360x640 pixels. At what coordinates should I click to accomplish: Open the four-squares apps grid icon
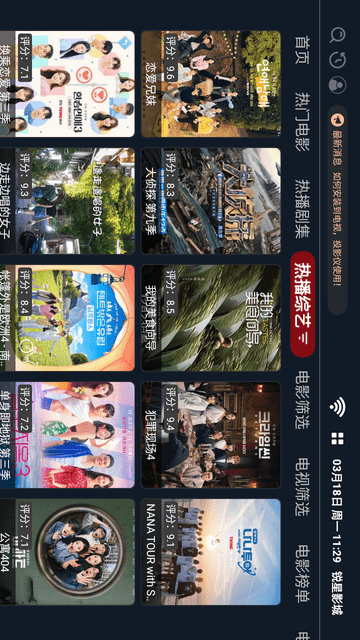click(337, 439)
